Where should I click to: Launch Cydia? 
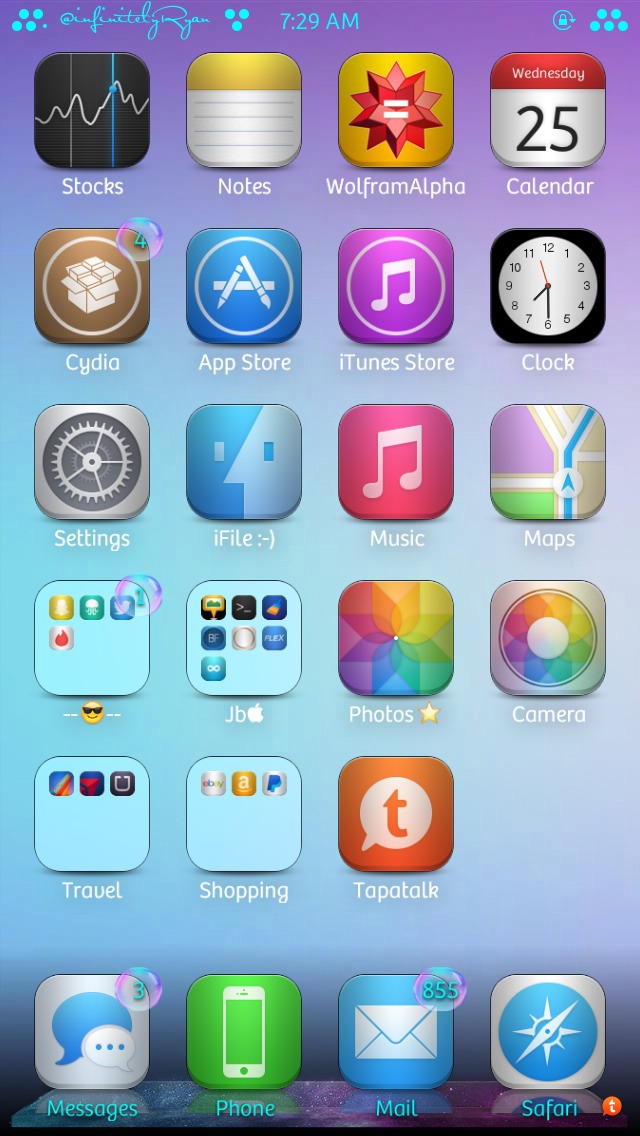point(92,286)
